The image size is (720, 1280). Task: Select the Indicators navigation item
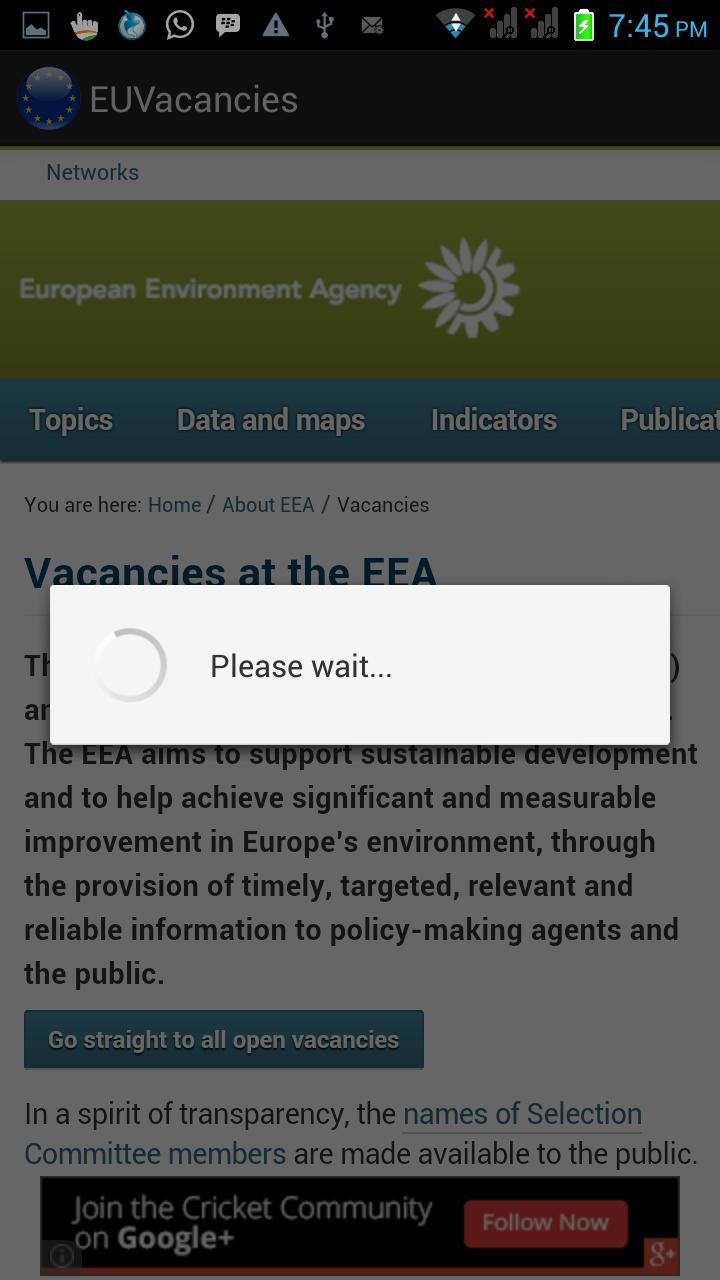click(494, 420)
